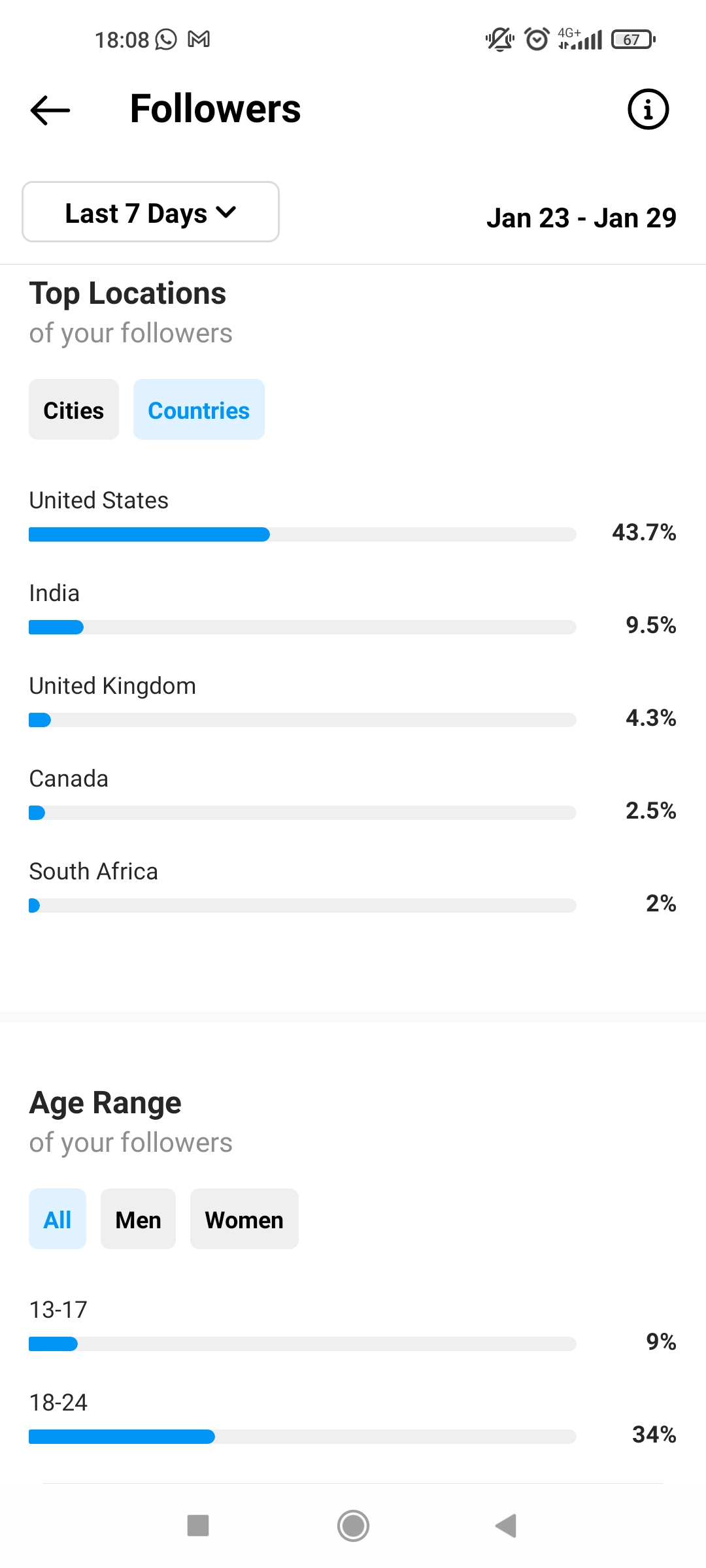This screenshot has width=706, height=1568.
Task: Go back from the Followers screen
Action: (x=50, y=110)
